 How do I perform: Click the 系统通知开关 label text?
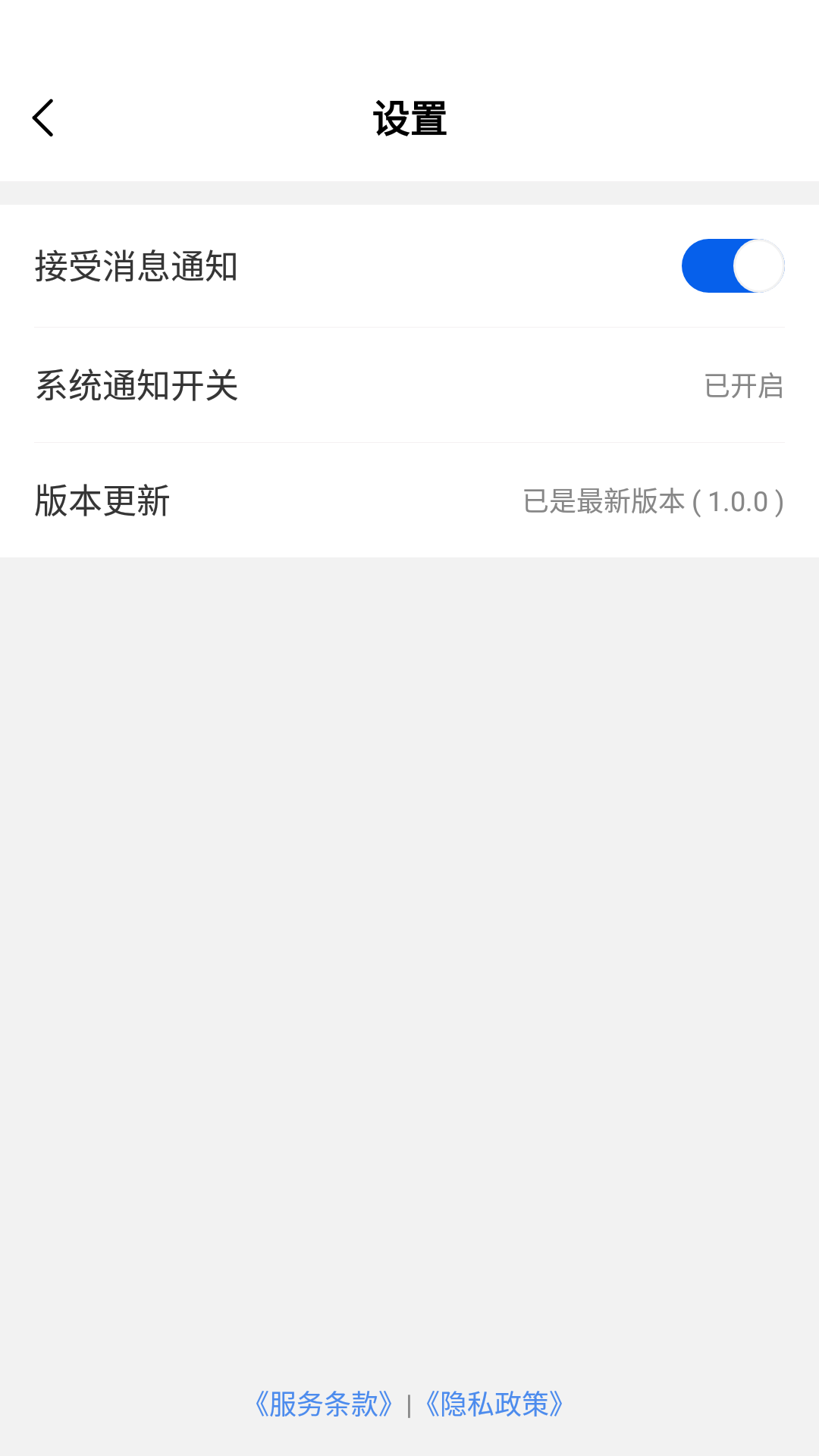(136, 386)
